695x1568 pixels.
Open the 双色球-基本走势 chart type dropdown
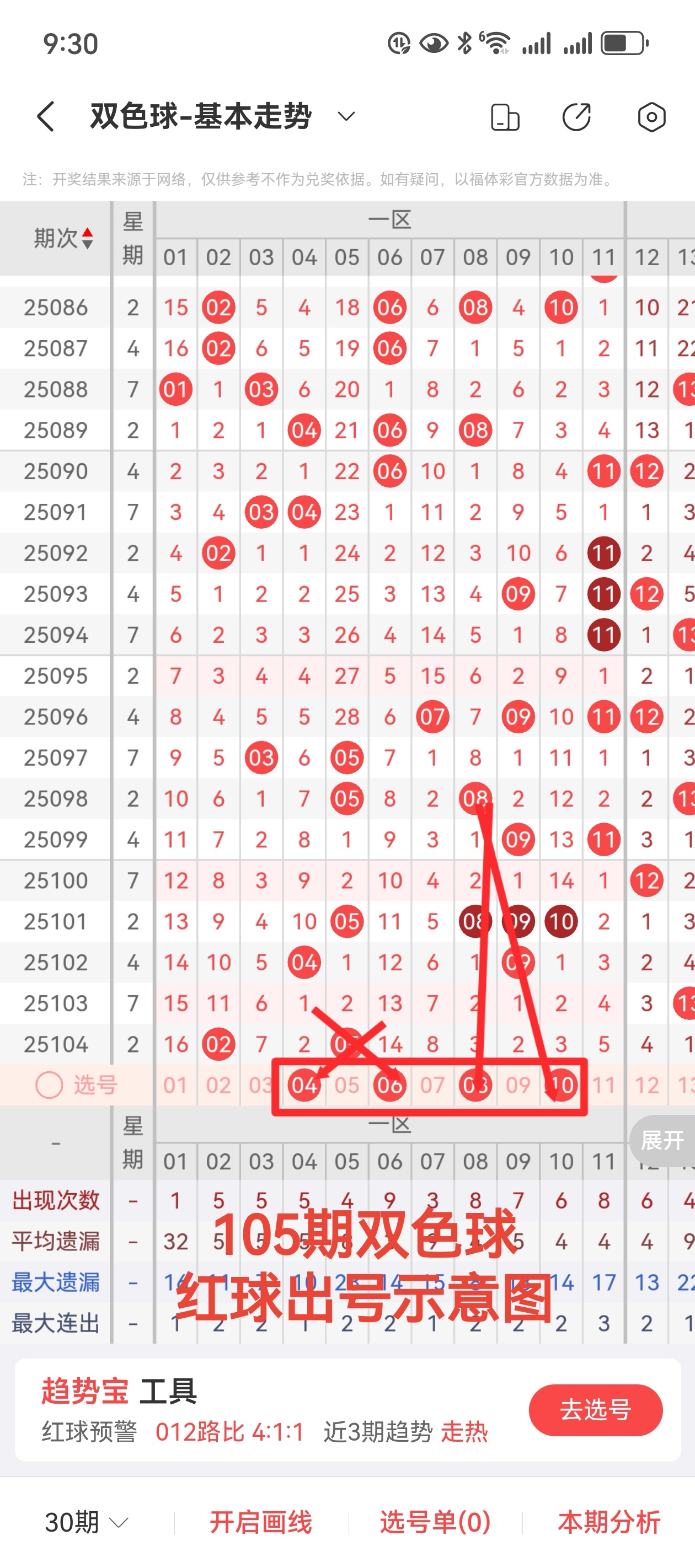(346, 116)
